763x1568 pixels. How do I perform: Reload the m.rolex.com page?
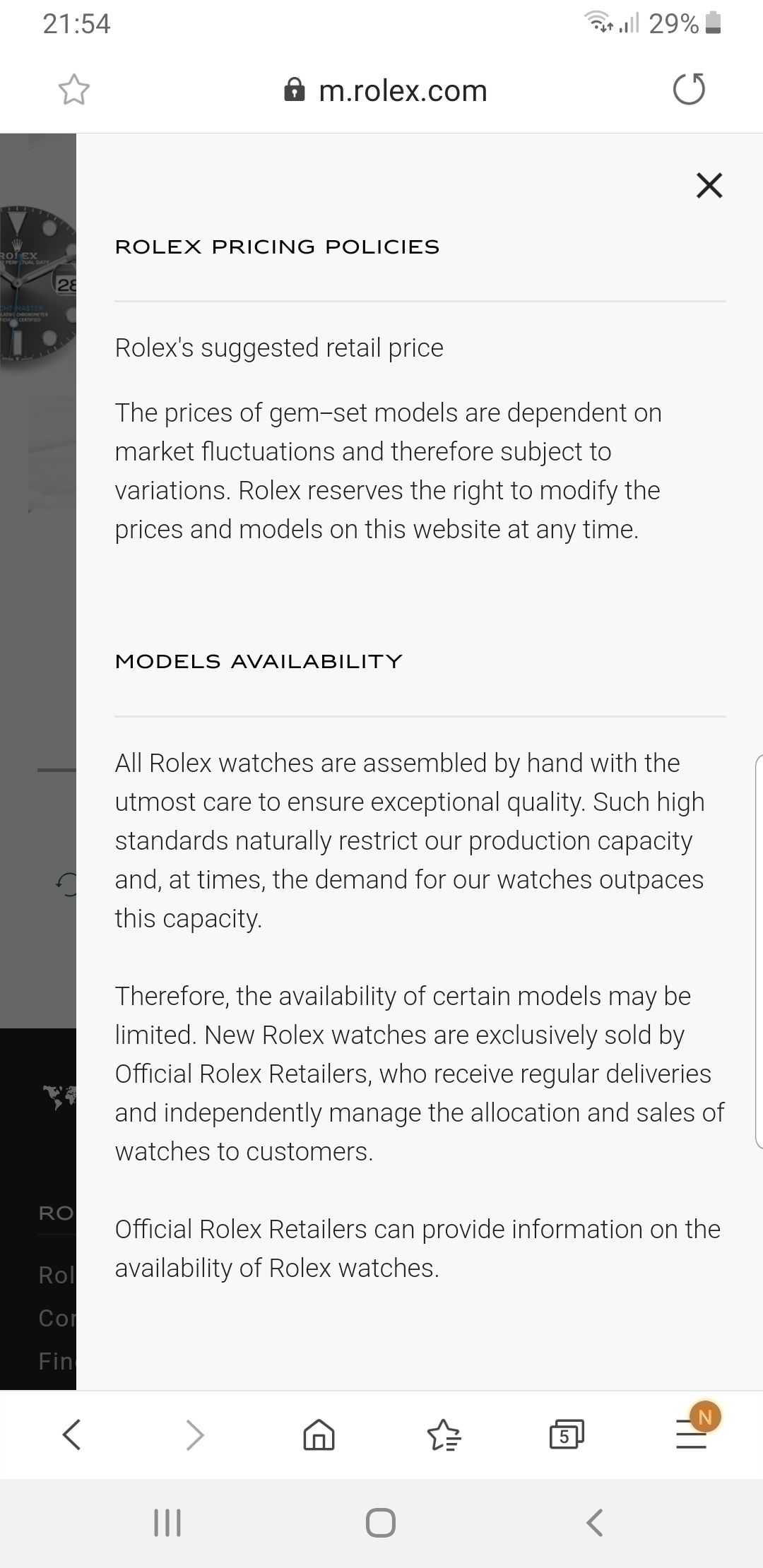pyautogui.click(x=689, y=90)
